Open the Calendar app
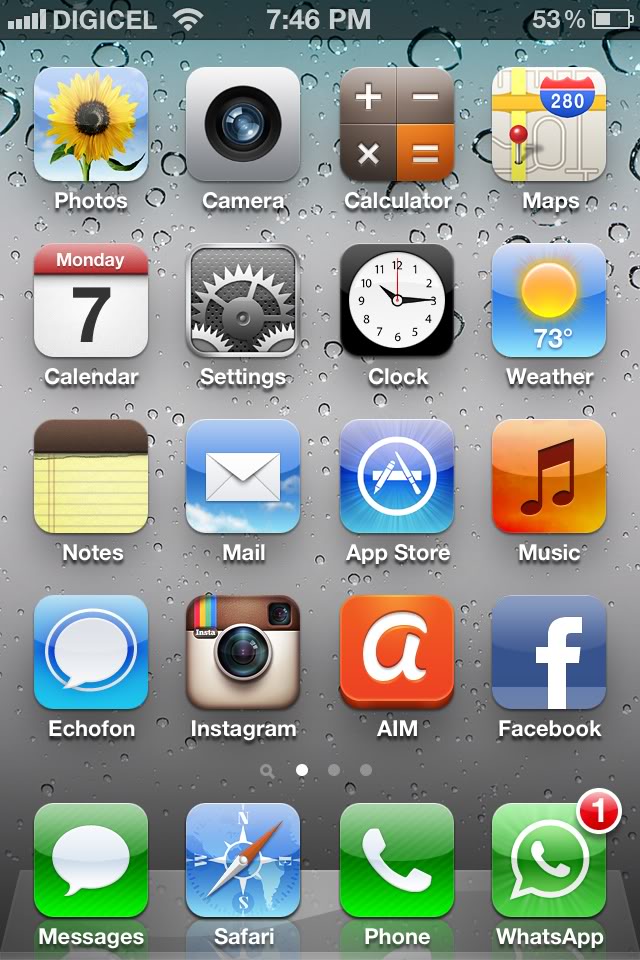The height and width of the screenshot is (960, 640). (91, 301)
